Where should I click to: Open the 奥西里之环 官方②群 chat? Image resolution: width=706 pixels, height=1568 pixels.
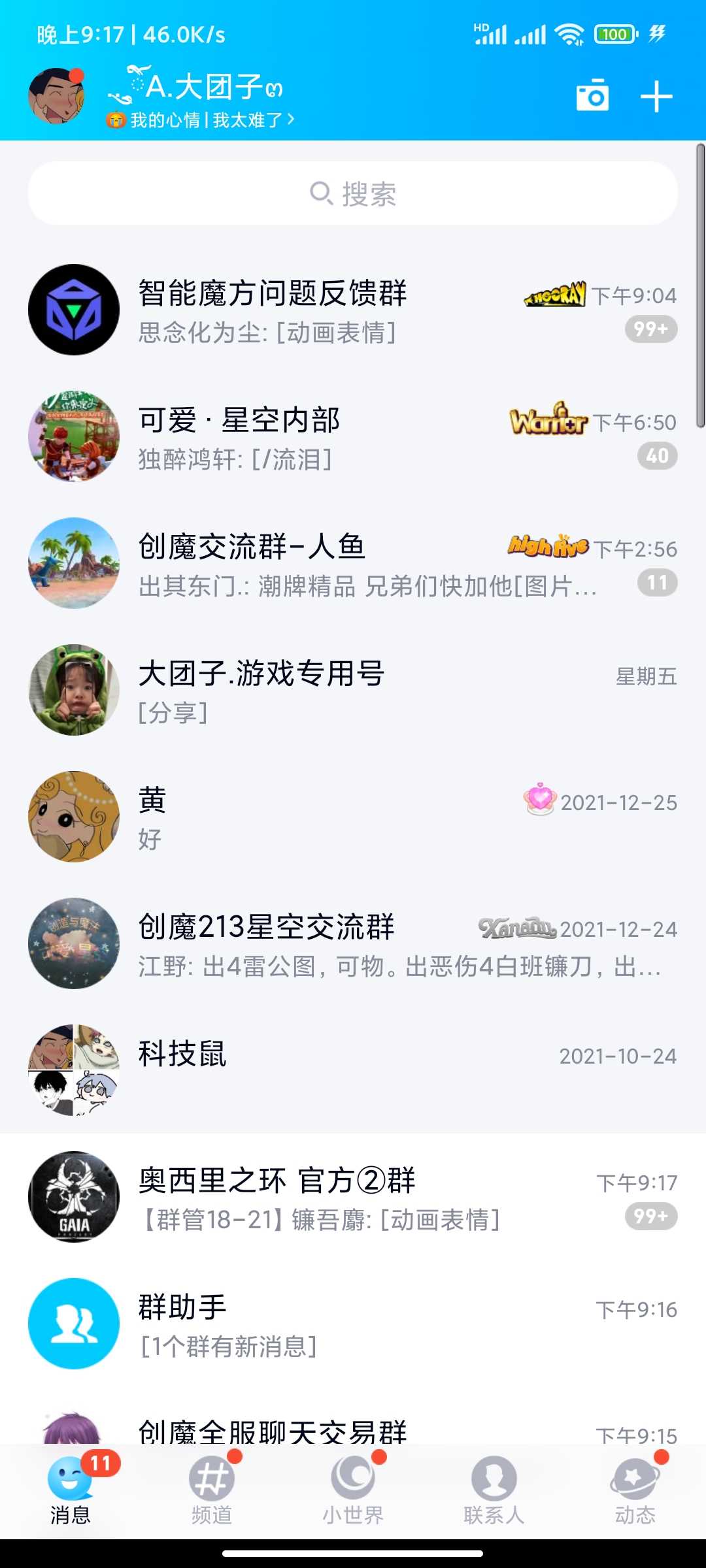click(353, 1197)
